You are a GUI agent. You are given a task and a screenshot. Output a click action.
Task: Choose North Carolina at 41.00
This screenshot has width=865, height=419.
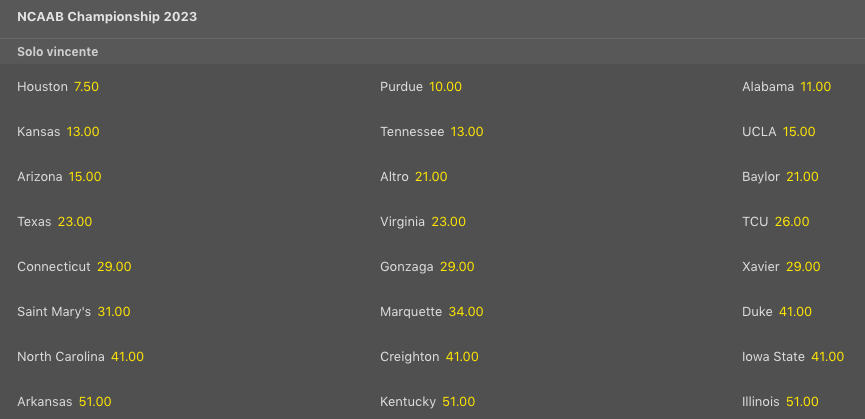tap(81, 357)
